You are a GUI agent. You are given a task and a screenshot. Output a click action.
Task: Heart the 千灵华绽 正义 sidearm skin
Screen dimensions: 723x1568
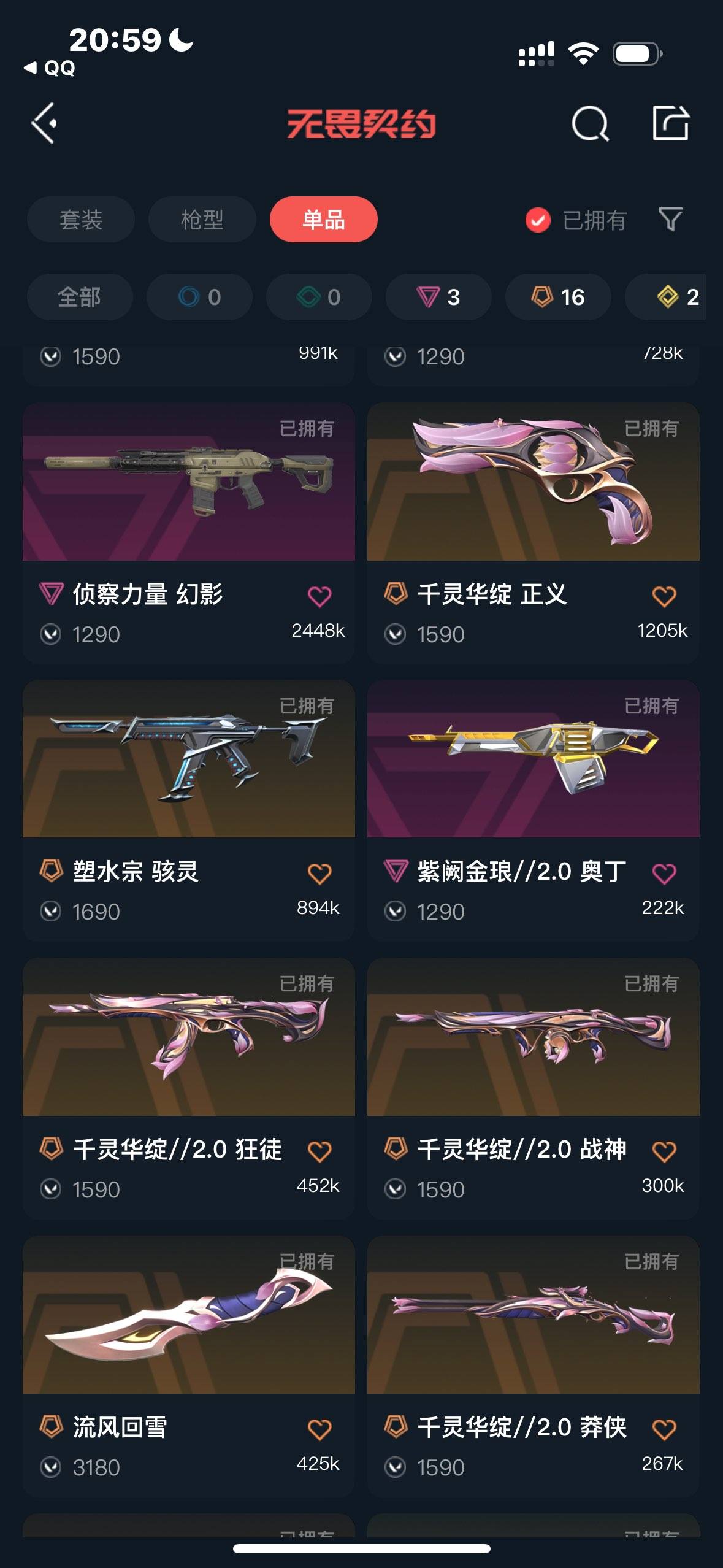[x=664, y=596]
